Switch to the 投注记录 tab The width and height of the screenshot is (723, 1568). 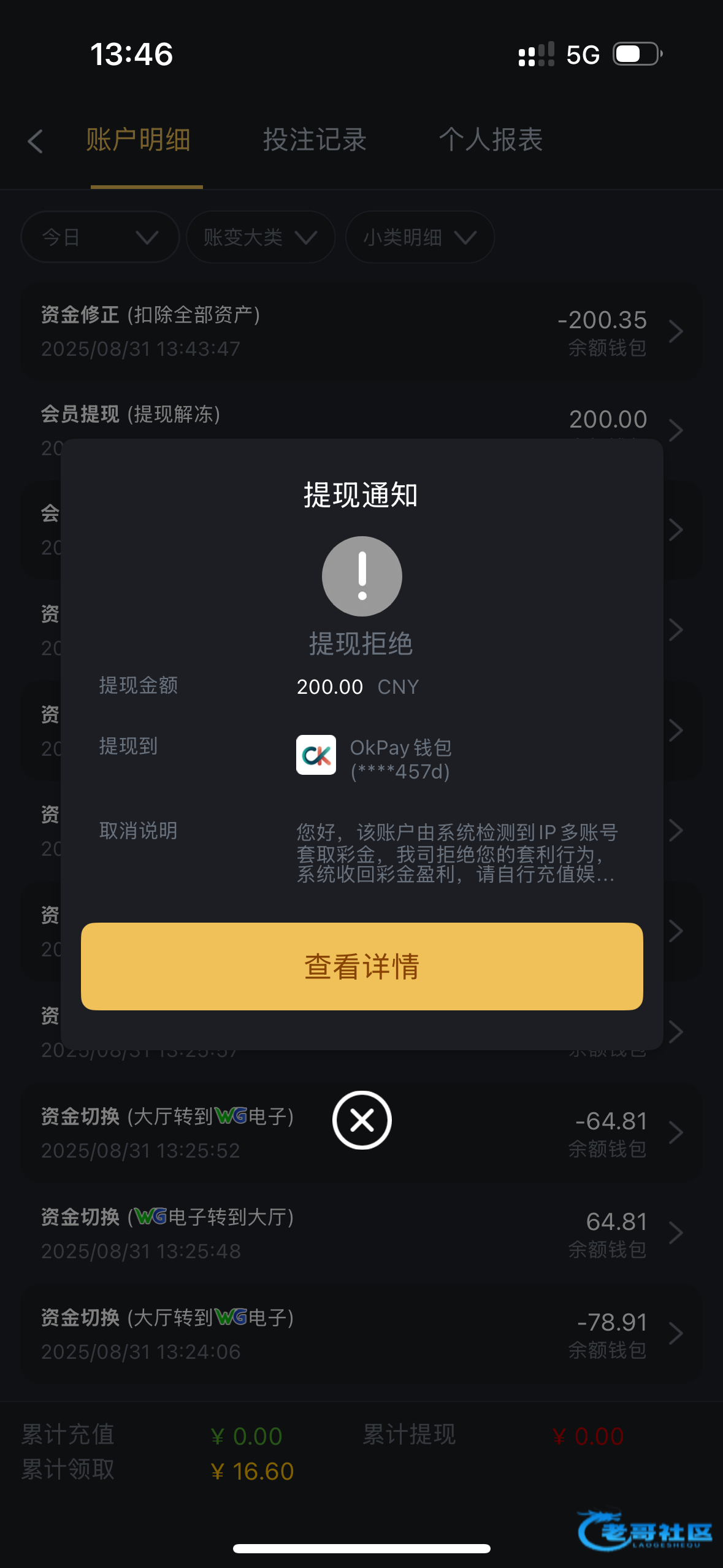(315, 140)
